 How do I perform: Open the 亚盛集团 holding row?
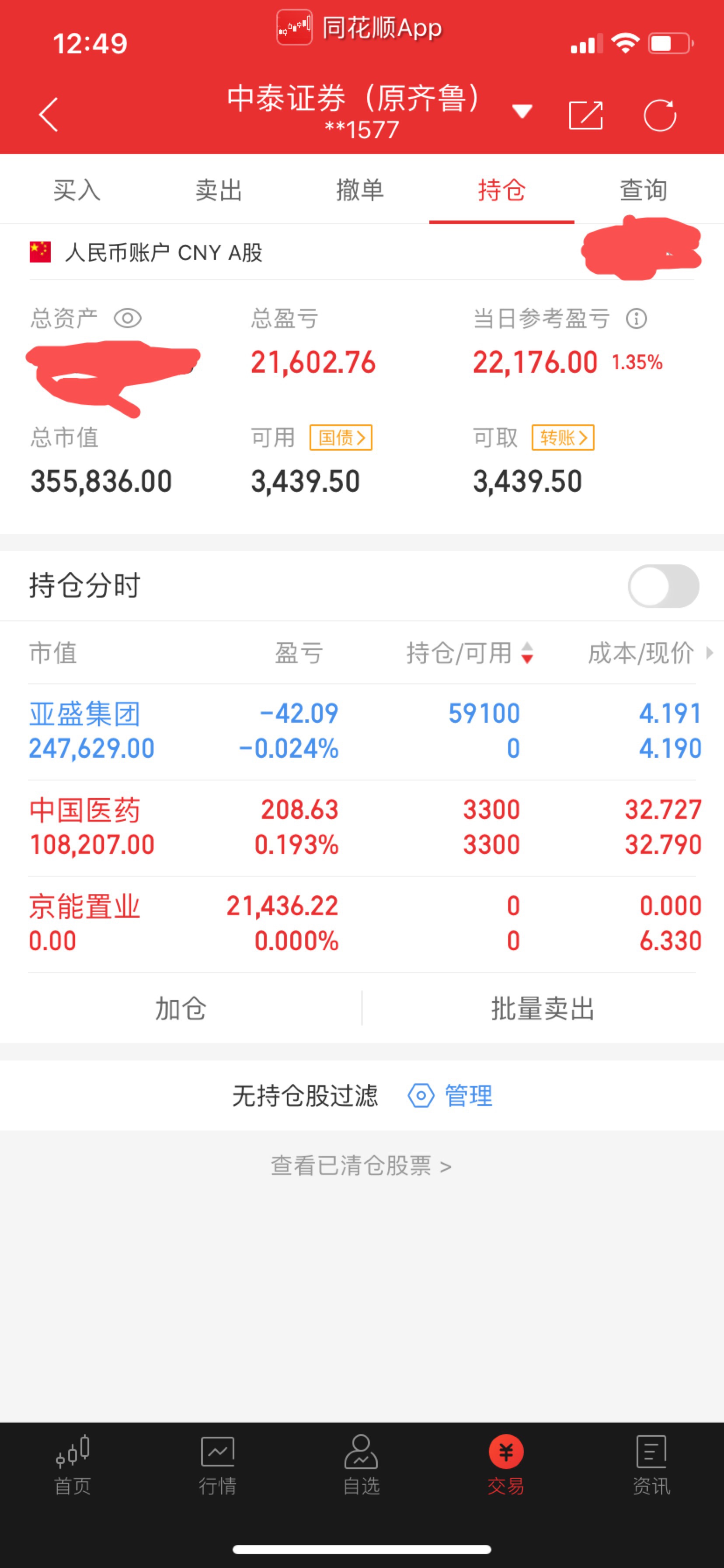click(x=362, y=731)
